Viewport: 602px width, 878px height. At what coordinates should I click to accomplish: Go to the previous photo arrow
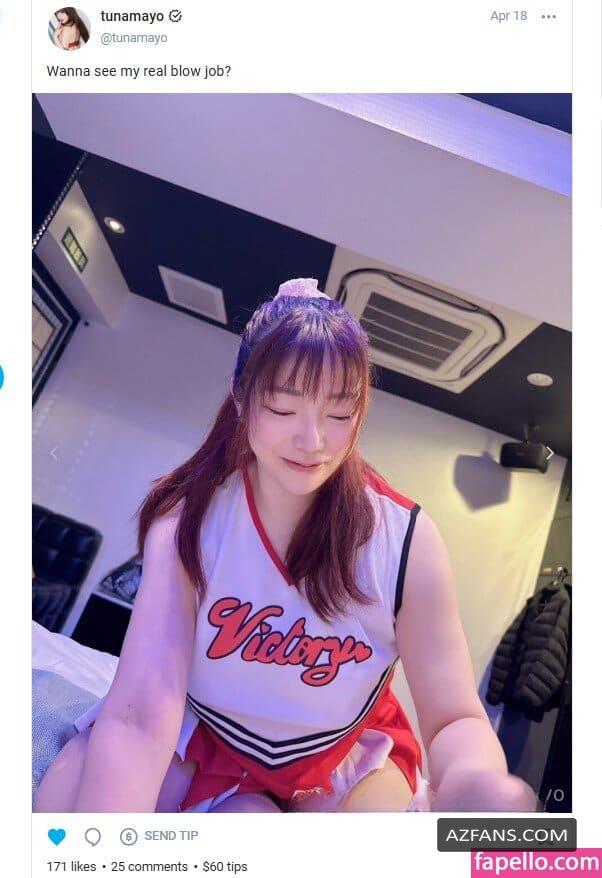pyautogui.click(x=54, y=453)
